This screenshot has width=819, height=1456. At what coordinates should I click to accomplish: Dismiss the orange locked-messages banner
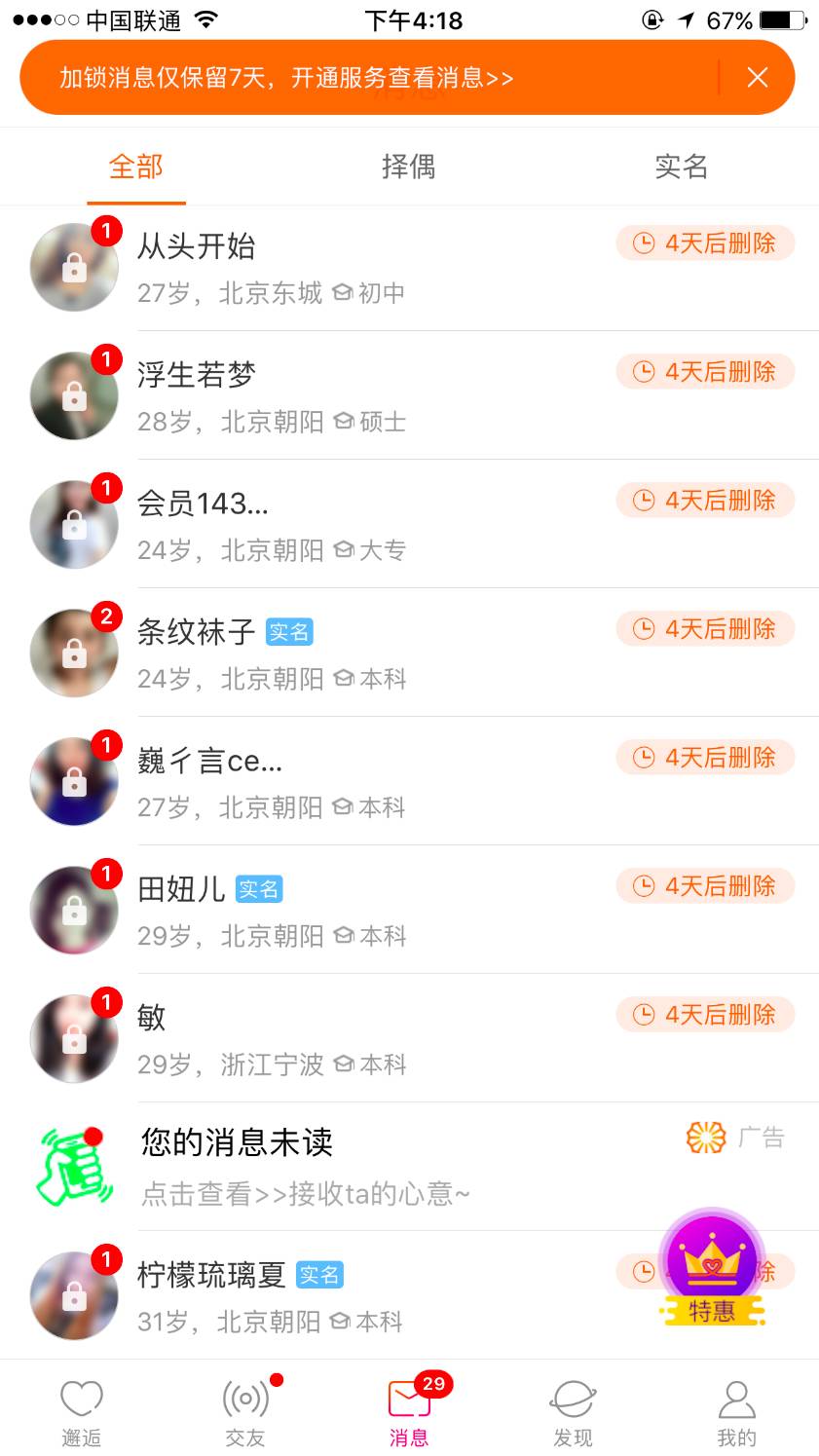757,78
